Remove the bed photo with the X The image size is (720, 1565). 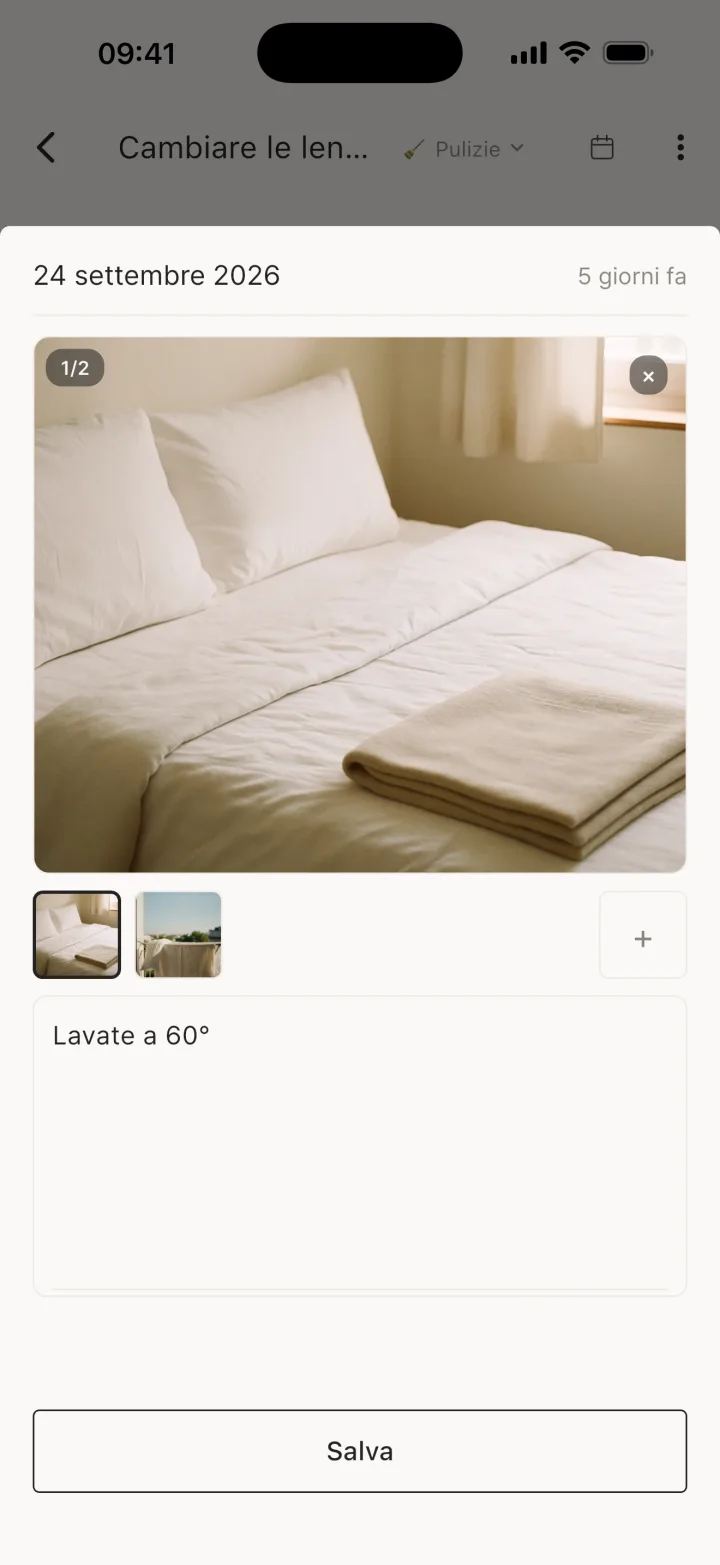[648, 376]
